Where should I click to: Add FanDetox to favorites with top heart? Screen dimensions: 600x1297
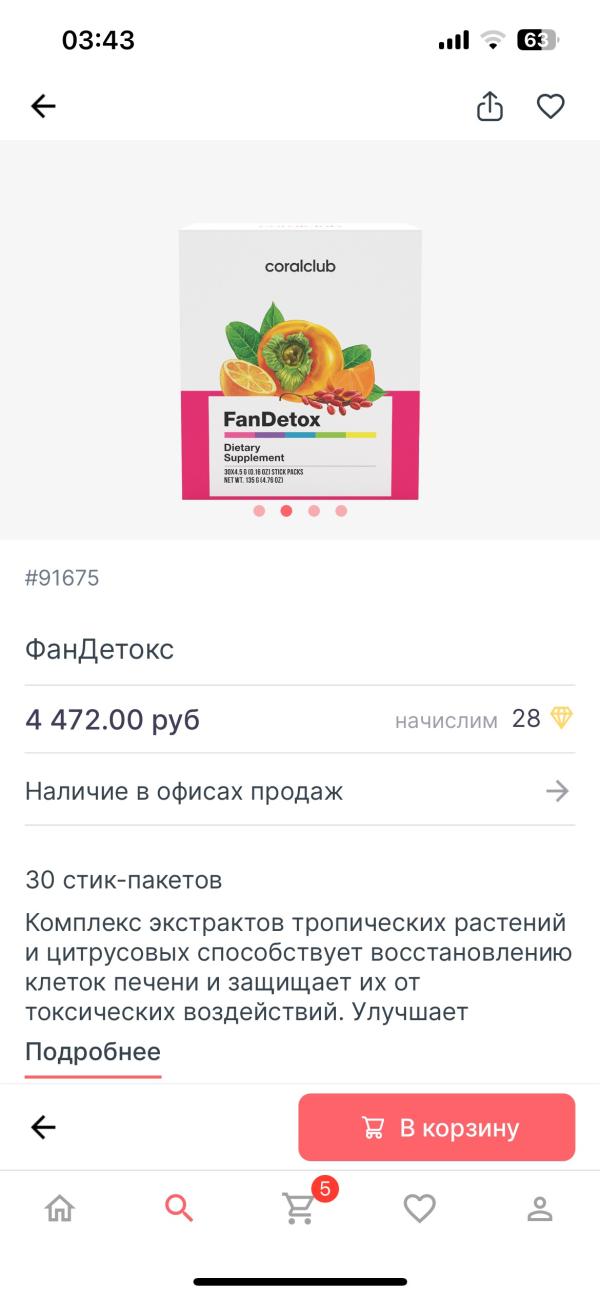[551, 106]
